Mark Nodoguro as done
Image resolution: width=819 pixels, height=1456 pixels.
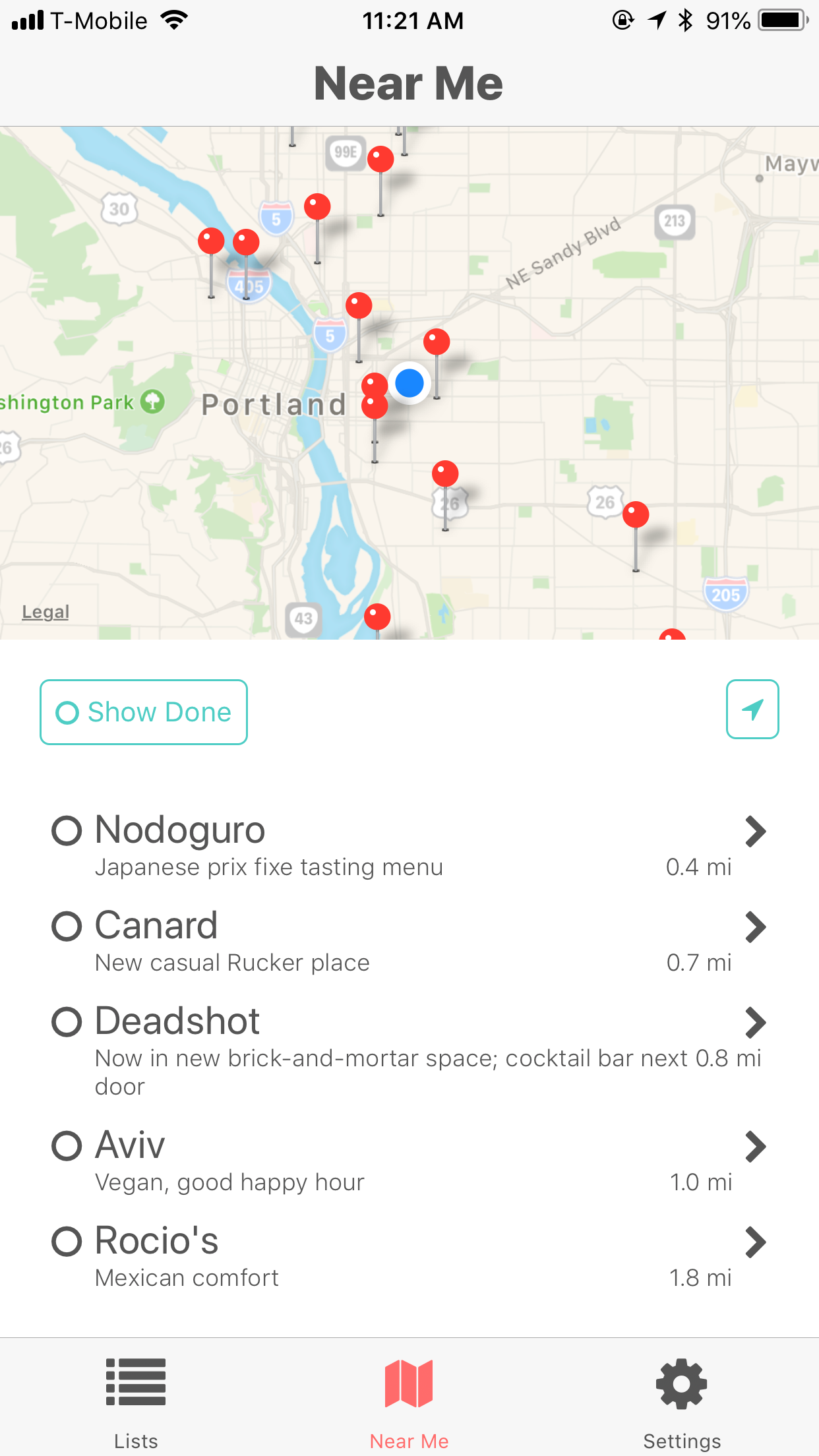pyautogui.click(x=67, y=830)
